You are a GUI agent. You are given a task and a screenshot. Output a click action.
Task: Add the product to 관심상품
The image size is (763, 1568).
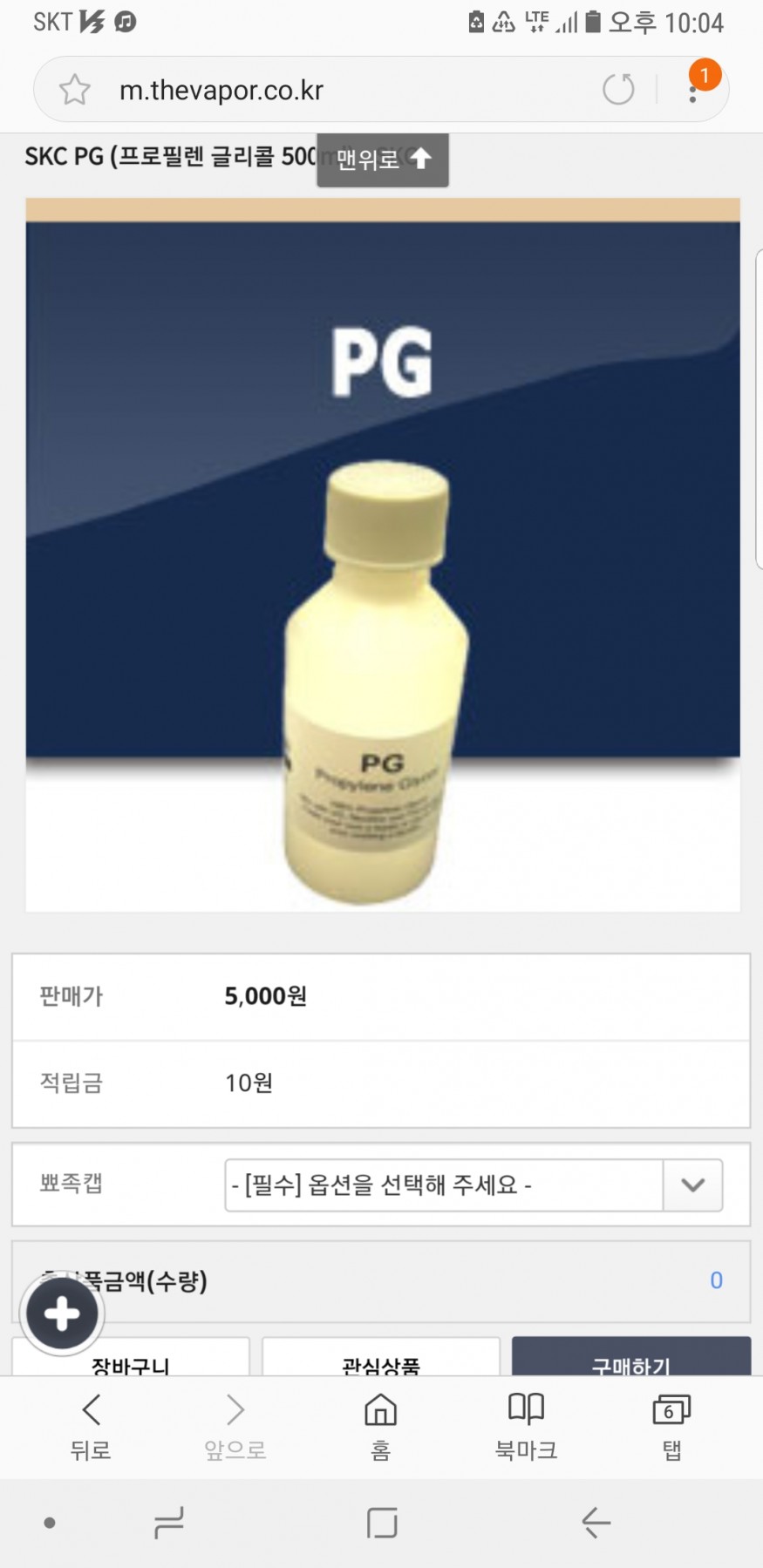click(x=381, y=1361)
